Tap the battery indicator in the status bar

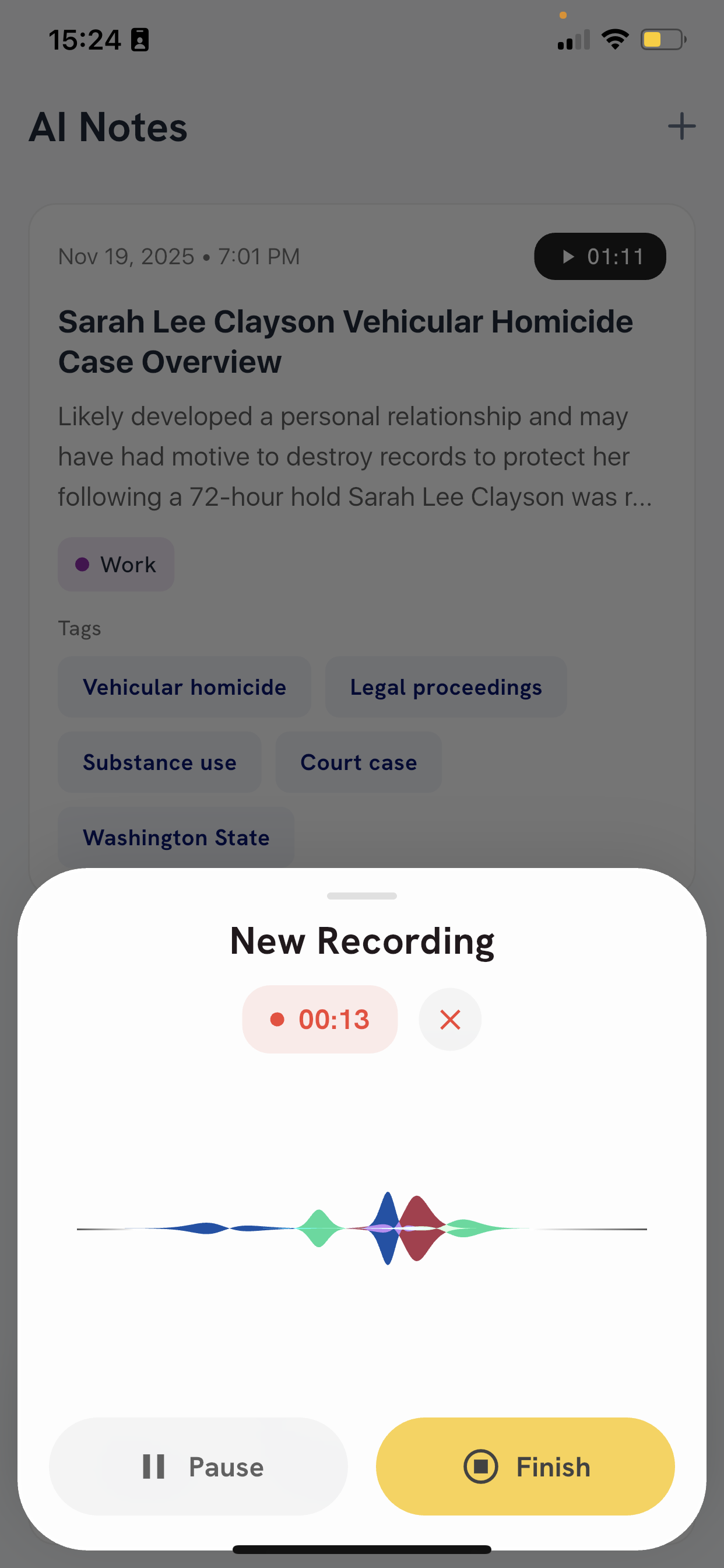pyautogui.click(x=662, y=39)
